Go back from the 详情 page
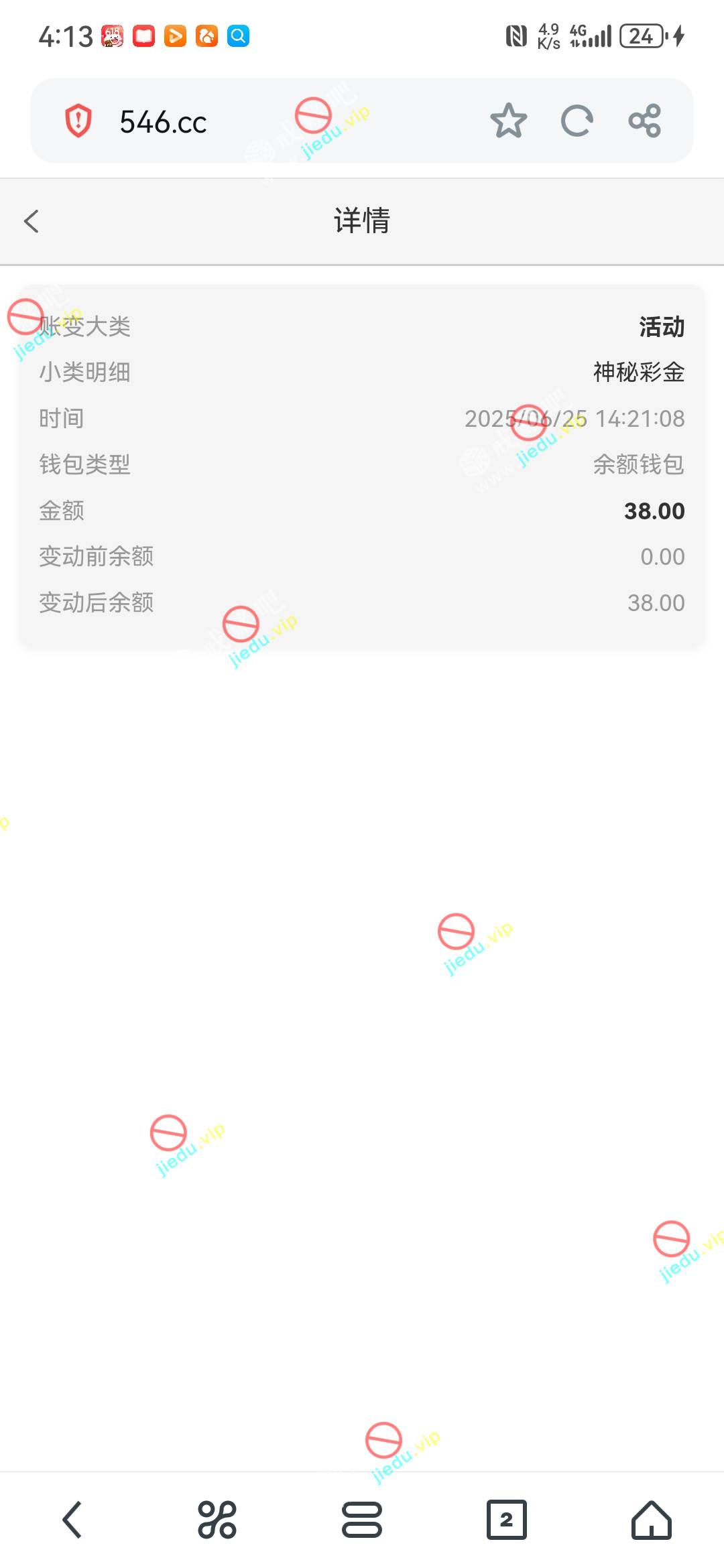724x1568 pixels. (x=32, y=221)
